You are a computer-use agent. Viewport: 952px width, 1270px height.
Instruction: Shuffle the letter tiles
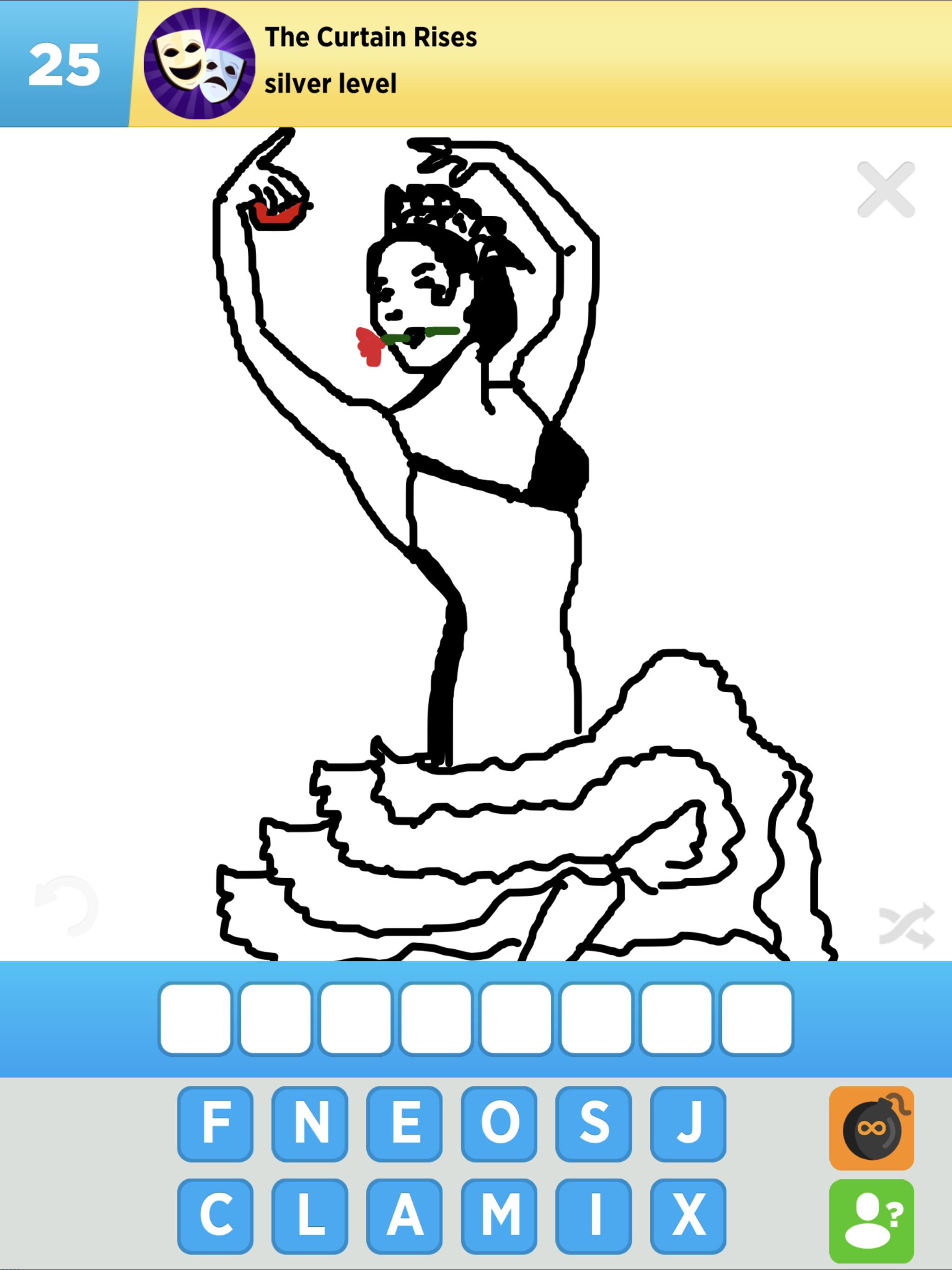(906, 925)
